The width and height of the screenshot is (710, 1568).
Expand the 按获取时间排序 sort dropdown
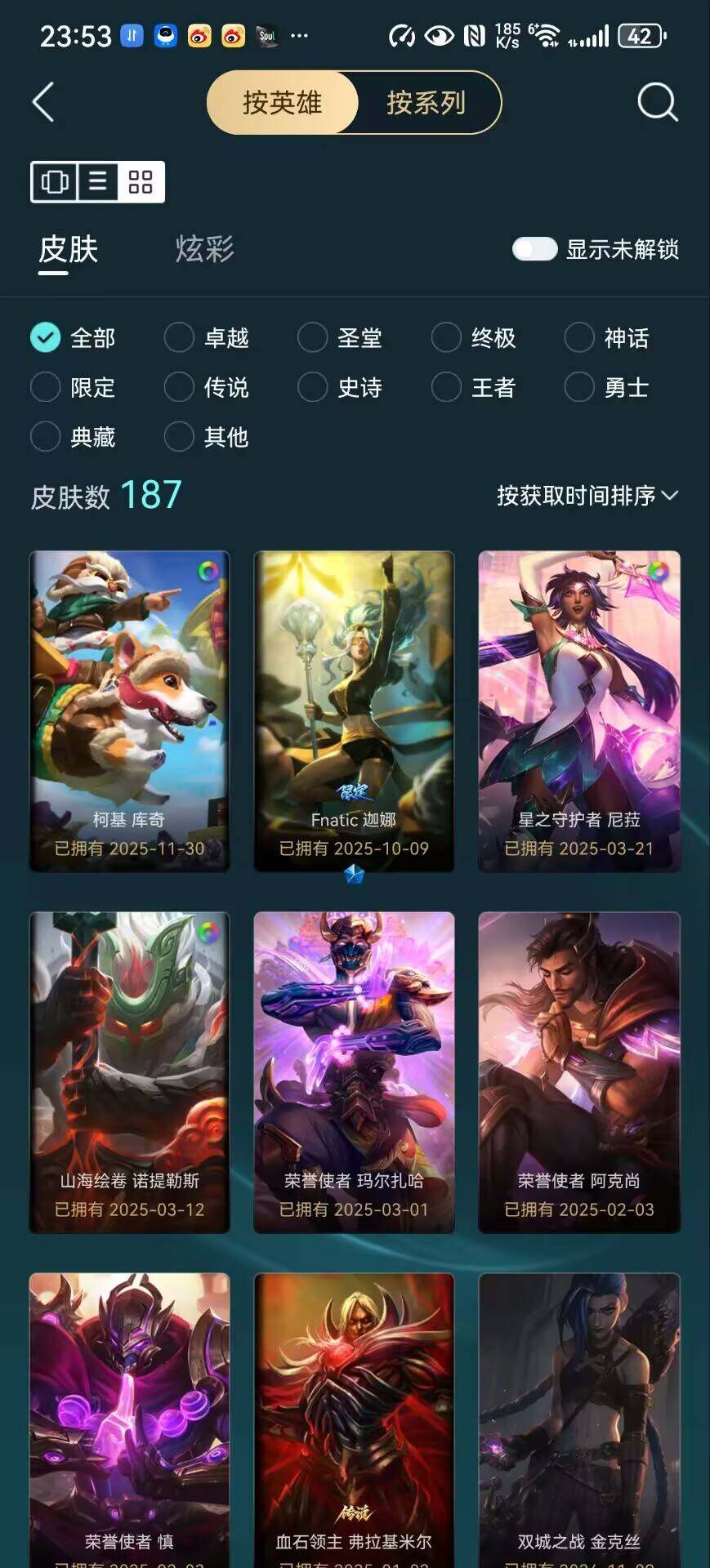[x=587, y=496]
